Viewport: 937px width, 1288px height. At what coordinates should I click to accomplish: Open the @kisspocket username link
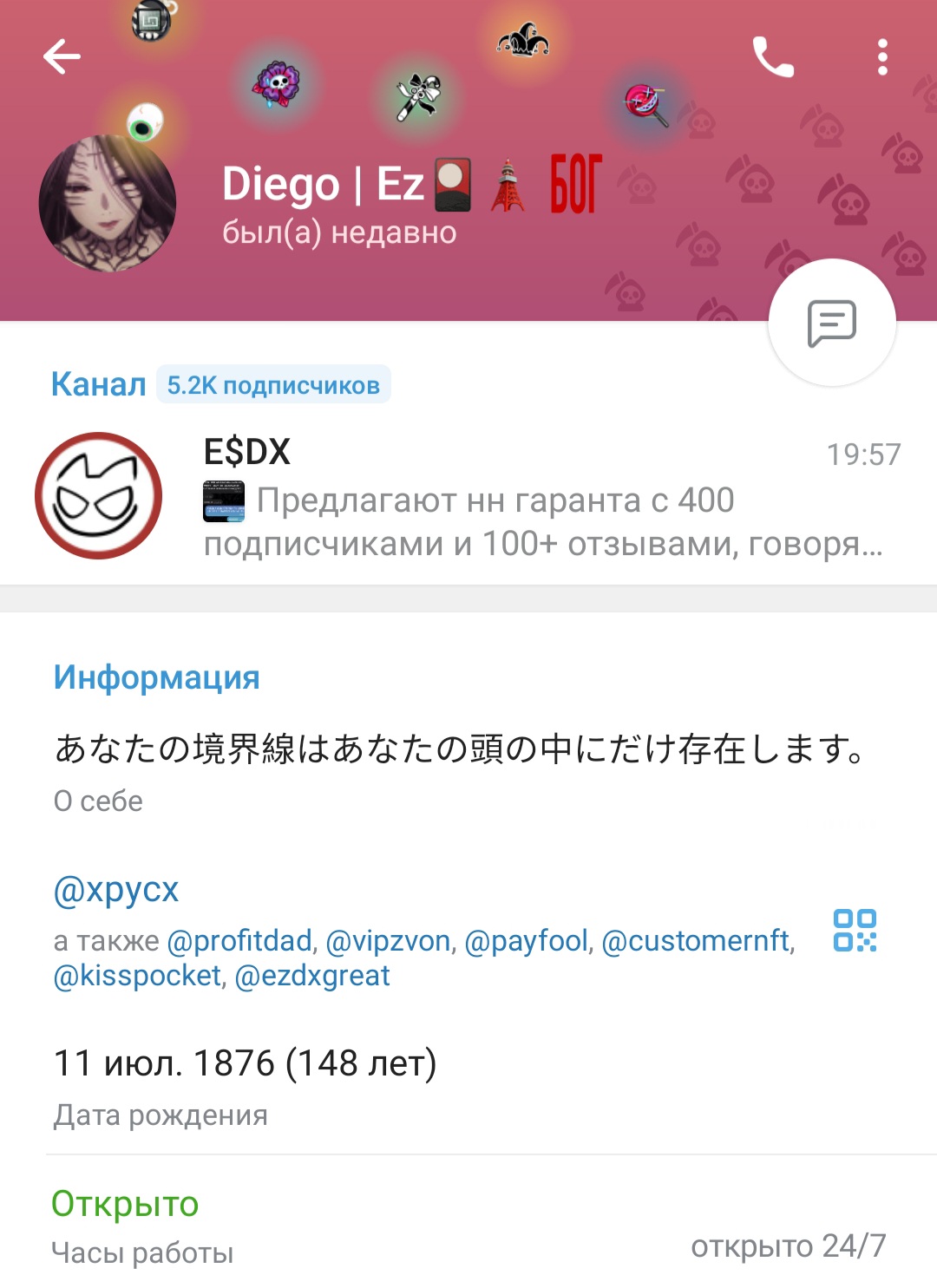[137, 976]
